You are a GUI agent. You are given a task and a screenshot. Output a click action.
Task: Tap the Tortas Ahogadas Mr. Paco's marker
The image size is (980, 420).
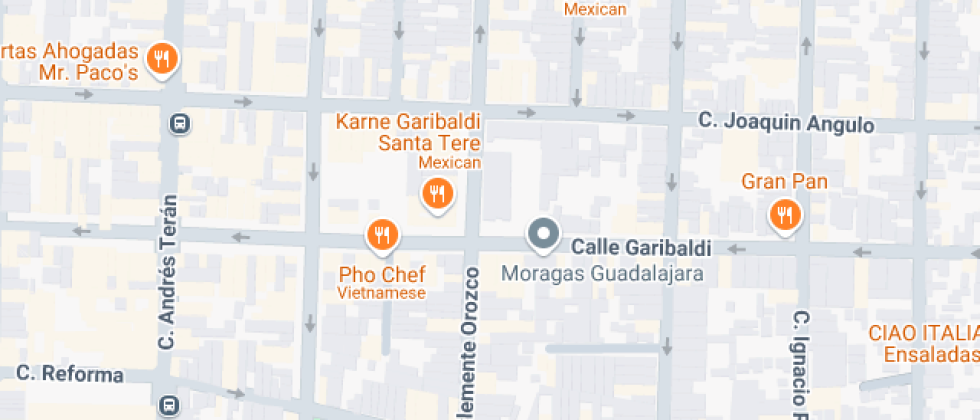(x=162, y=58)
